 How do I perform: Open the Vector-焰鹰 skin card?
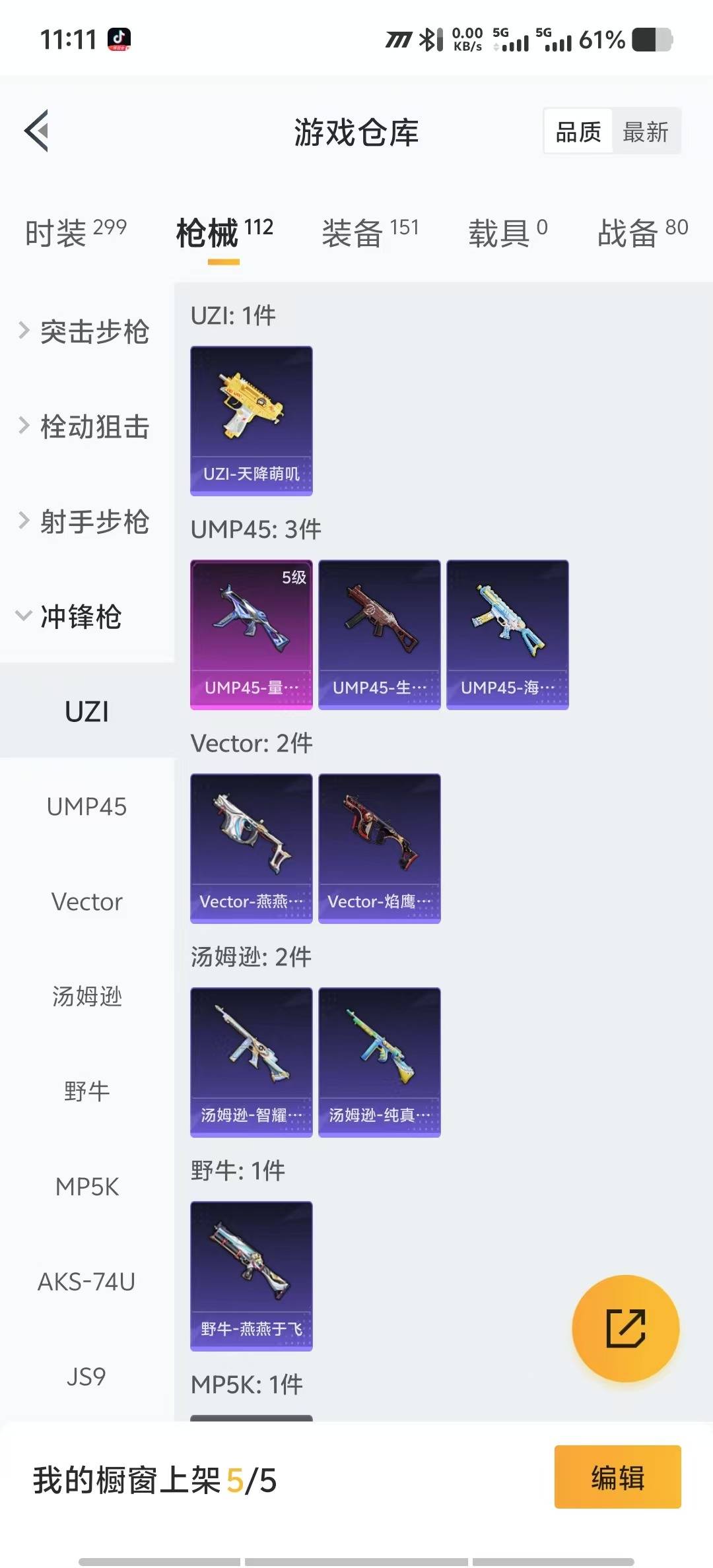click(x=379, y=848)
